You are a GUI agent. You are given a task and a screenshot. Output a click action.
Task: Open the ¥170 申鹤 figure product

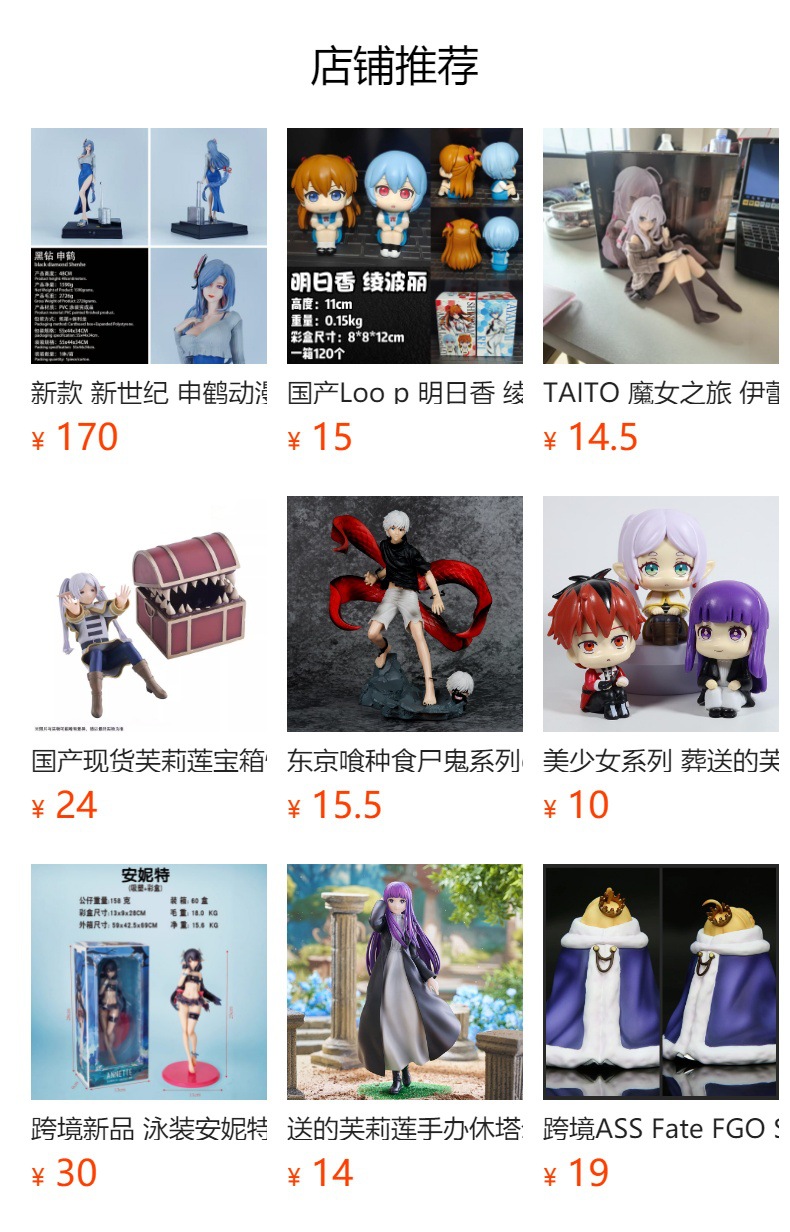(x=149, y=246)
